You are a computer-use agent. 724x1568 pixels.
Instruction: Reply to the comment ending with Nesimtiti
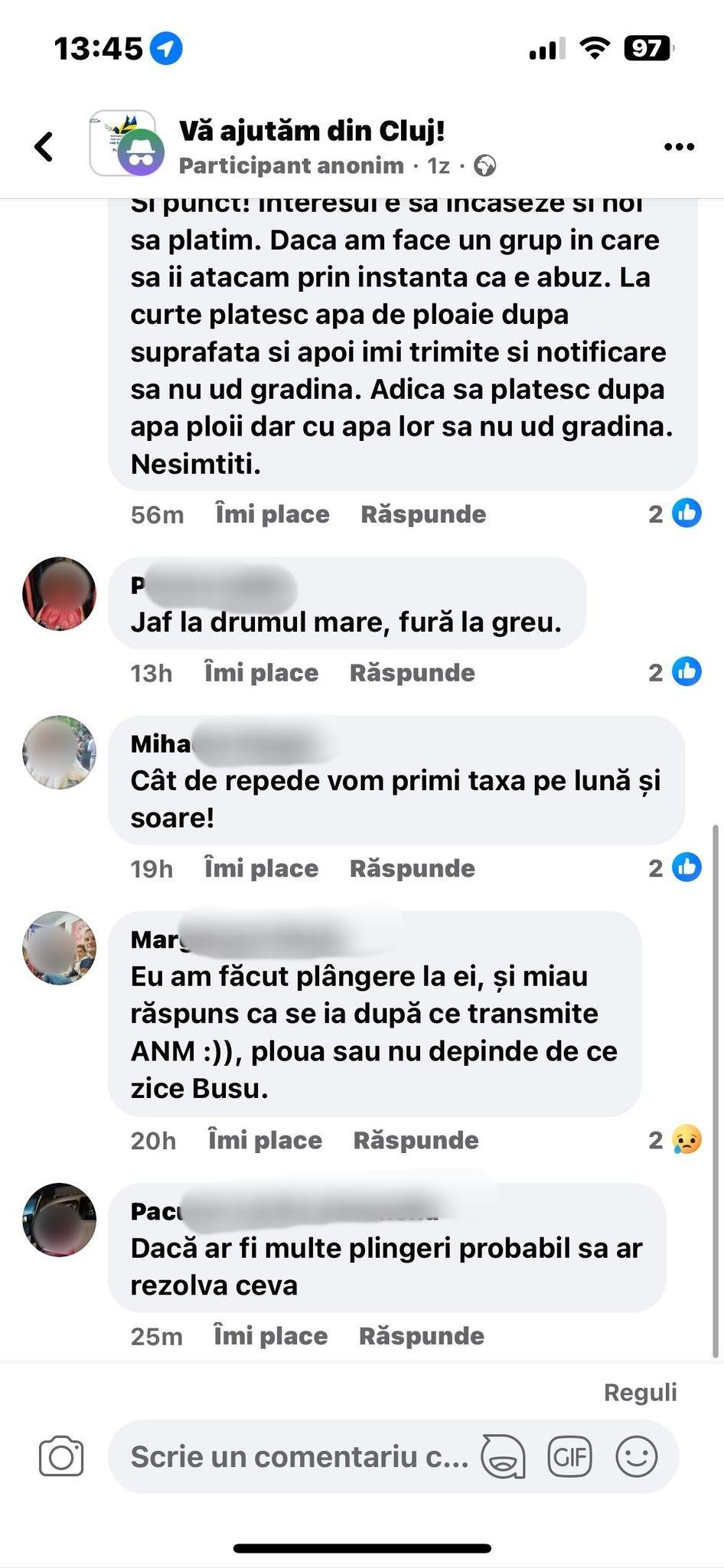(x=423, y=514)
